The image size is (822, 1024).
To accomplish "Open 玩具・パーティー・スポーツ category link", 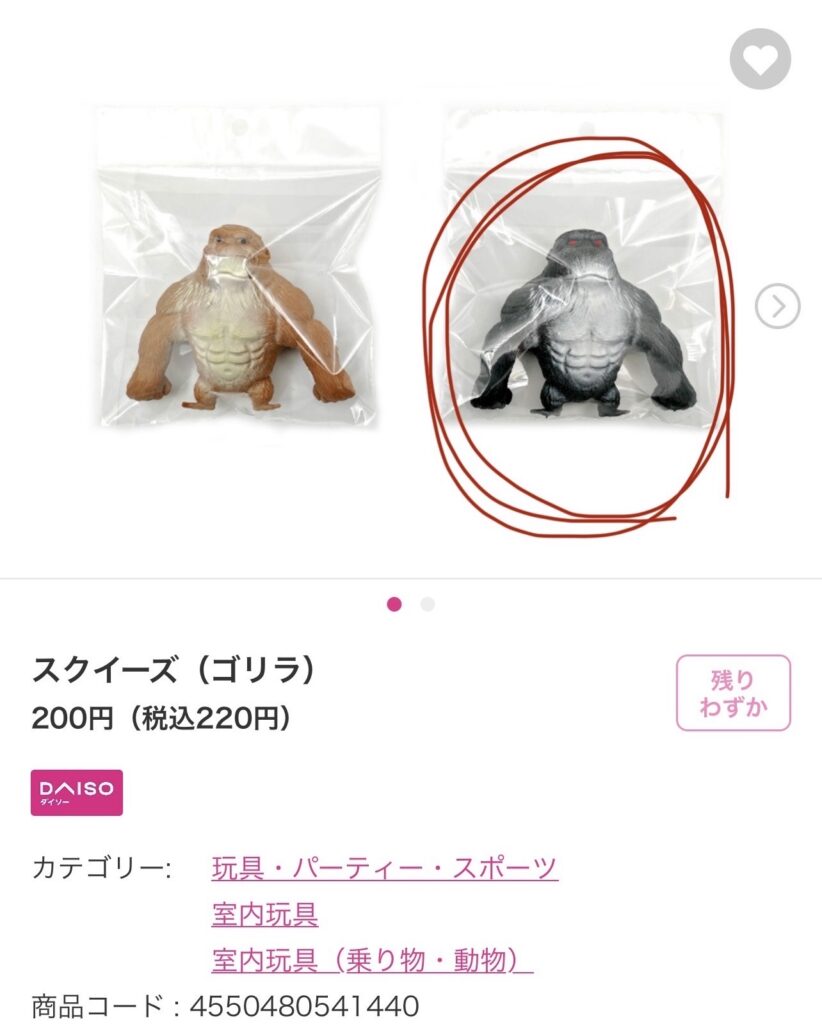I will point(384,867).
